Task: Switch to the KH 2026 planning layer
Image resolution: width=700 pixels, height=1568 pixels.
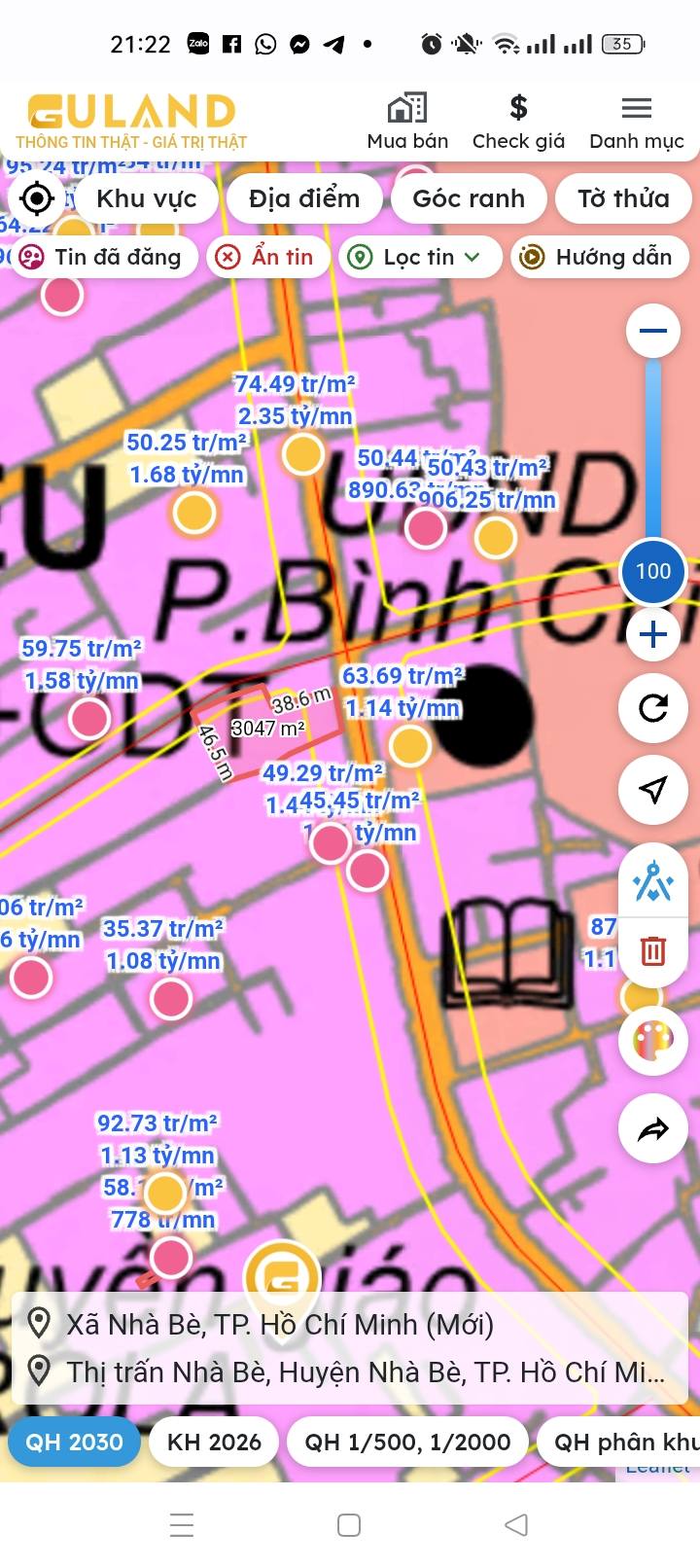Action: coord(214,1442)
